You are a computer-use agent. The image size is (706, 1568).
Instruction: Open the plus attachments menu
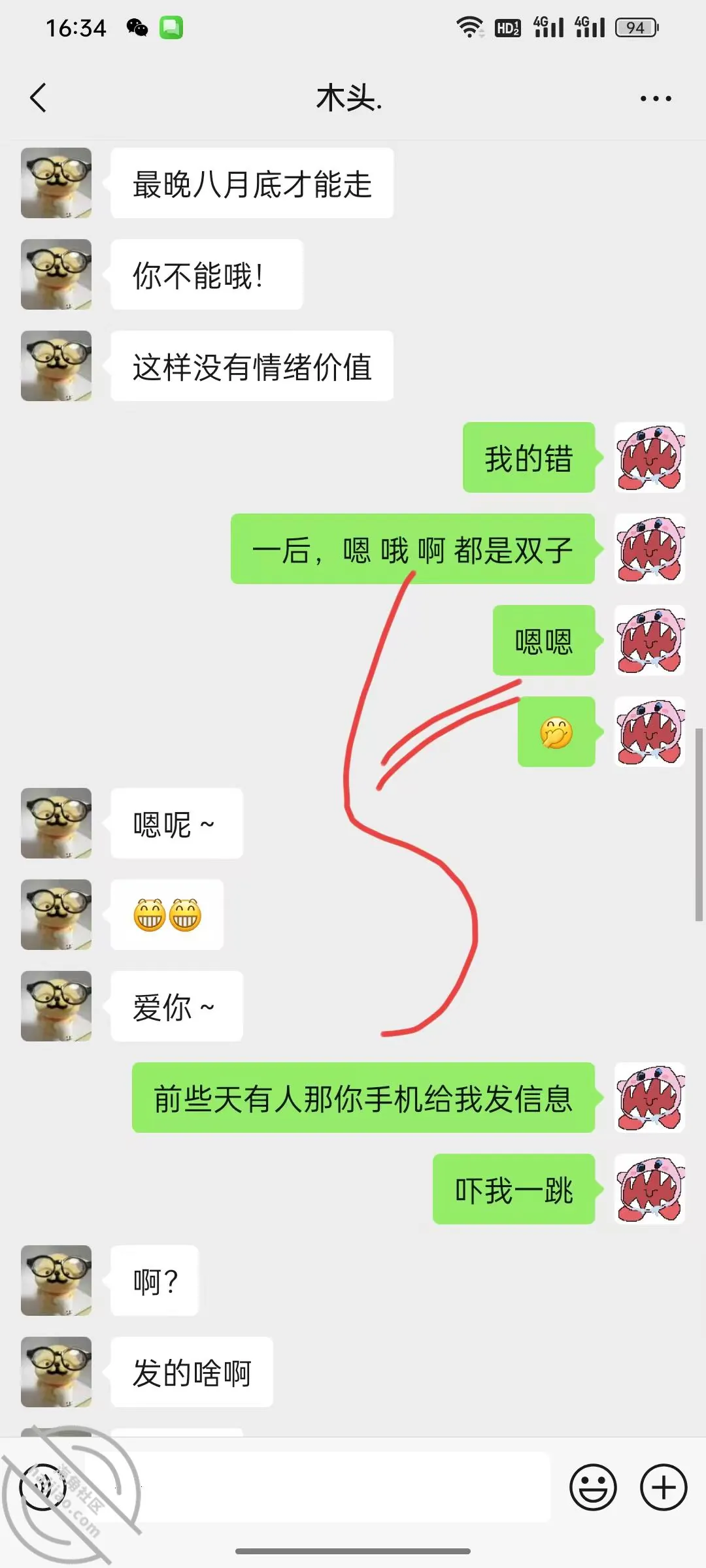664,1487
